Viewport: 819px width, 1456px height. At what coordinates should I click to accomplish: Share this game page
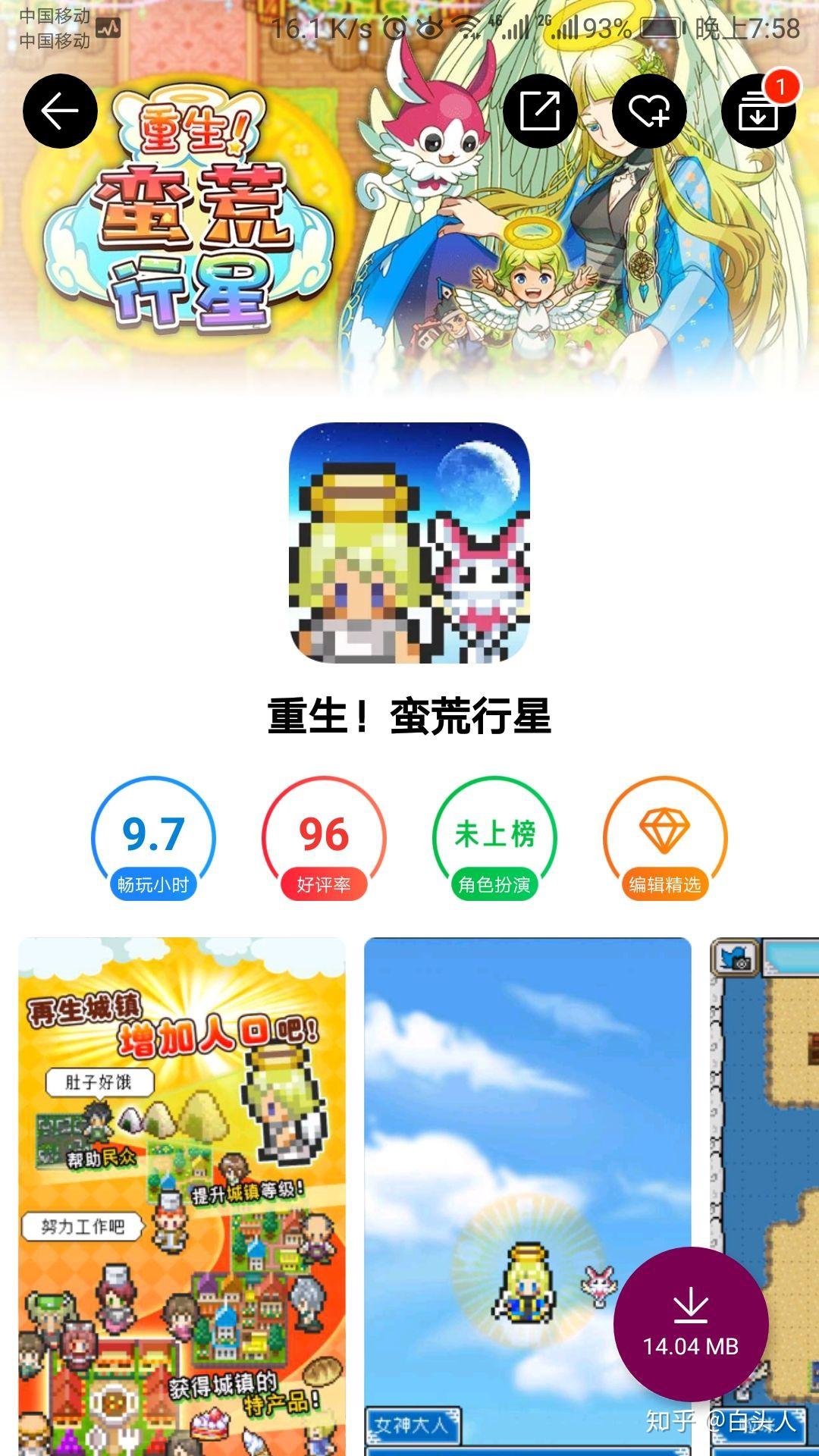coord(540,111)
